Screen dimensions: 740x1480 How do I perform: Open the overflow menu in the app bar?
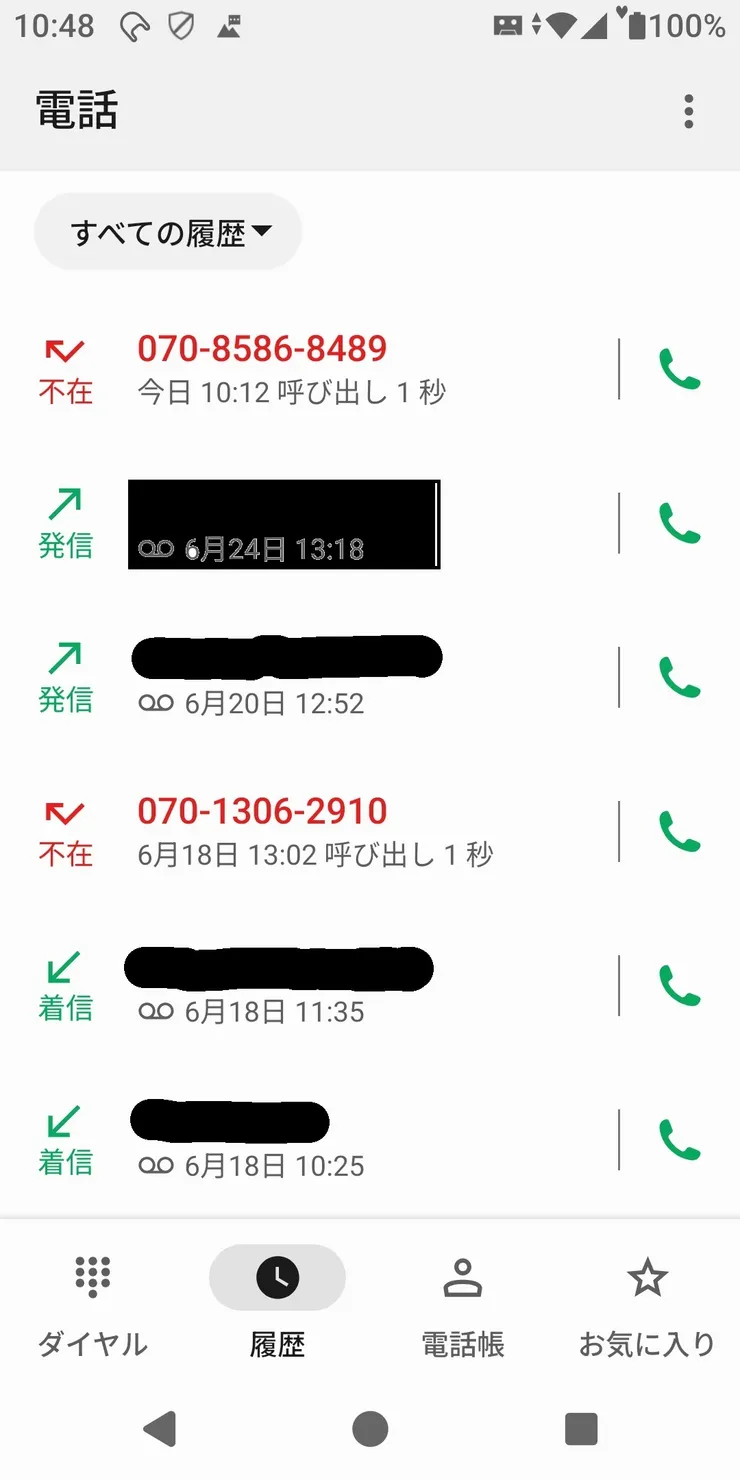(x=688, y=111)
